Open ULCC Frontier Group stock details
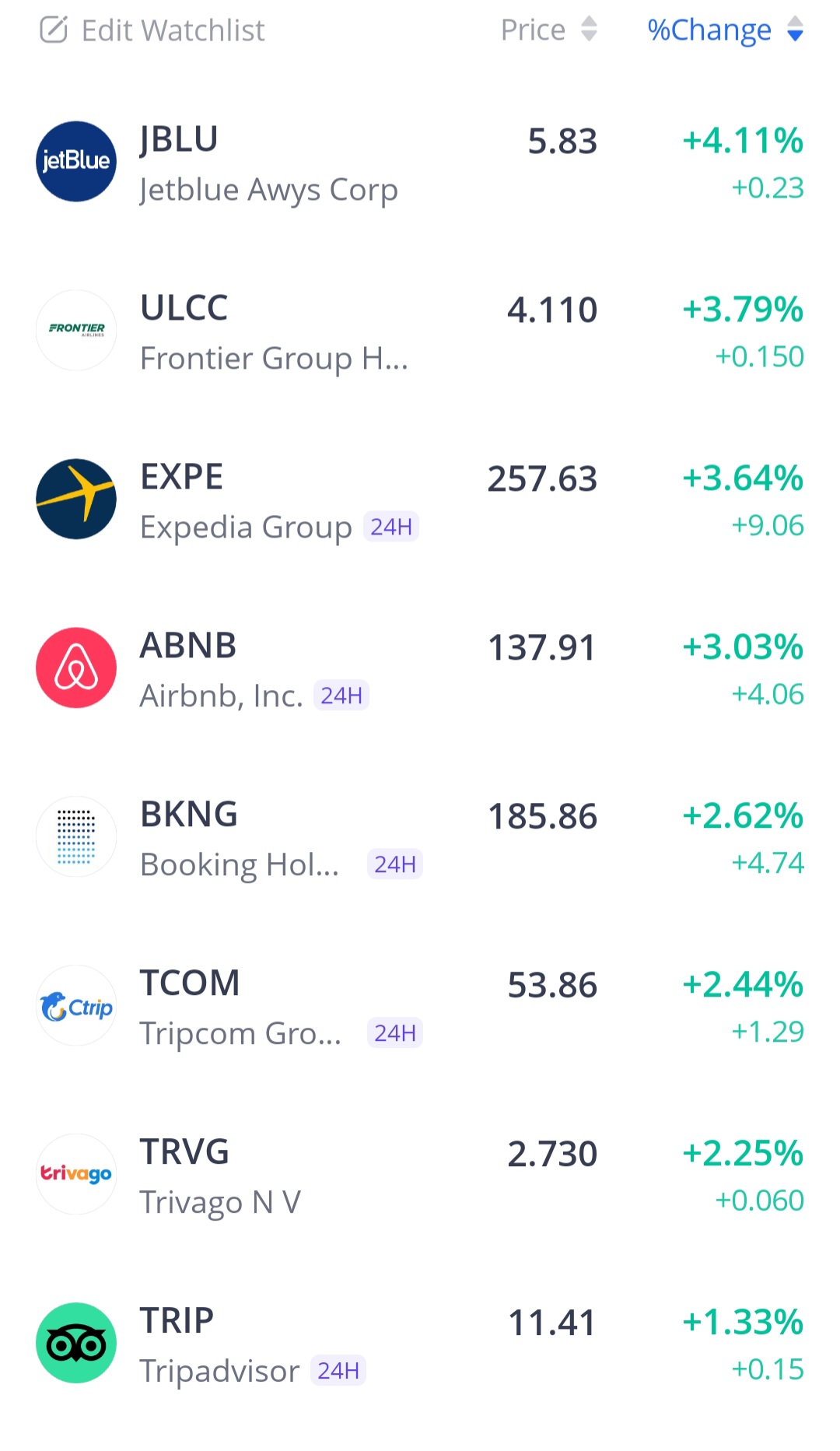This screenshot has width=840, height=1451. (x=272, y=332)
